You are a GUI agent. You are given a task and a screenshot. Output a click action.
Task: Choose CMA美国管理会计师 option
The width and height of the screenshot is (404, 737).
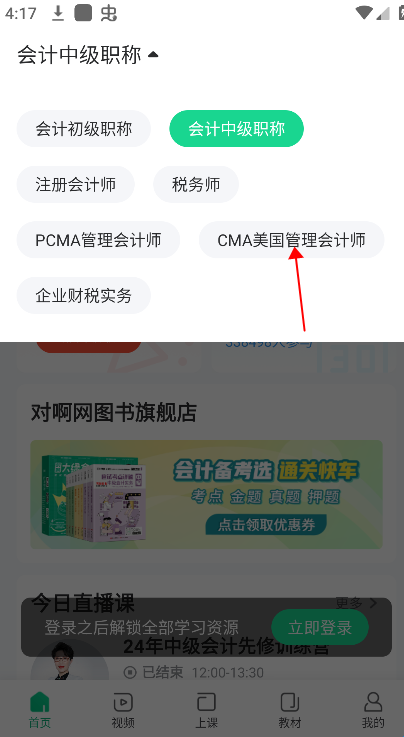292,240
